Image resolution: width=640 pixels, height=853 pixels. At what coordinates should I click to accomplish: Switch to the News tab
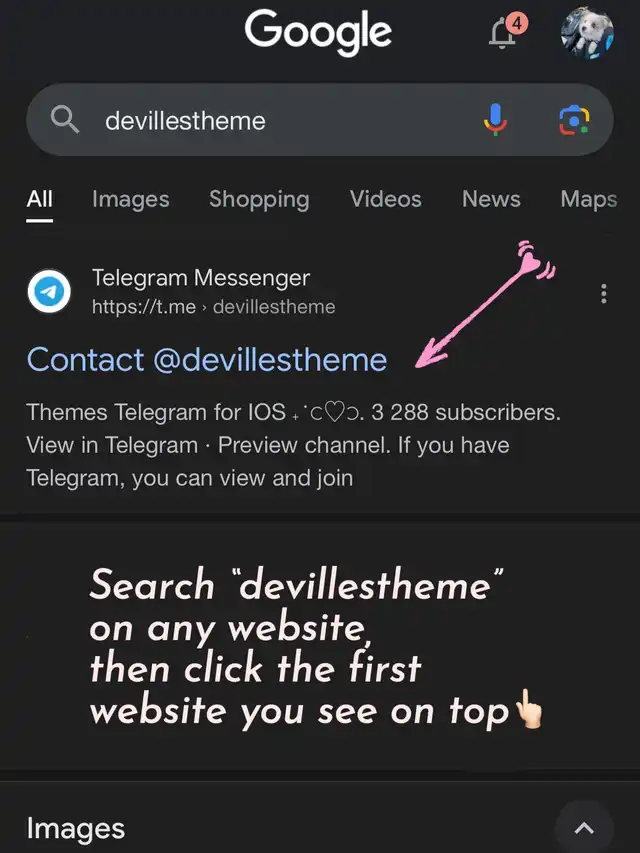491,199
